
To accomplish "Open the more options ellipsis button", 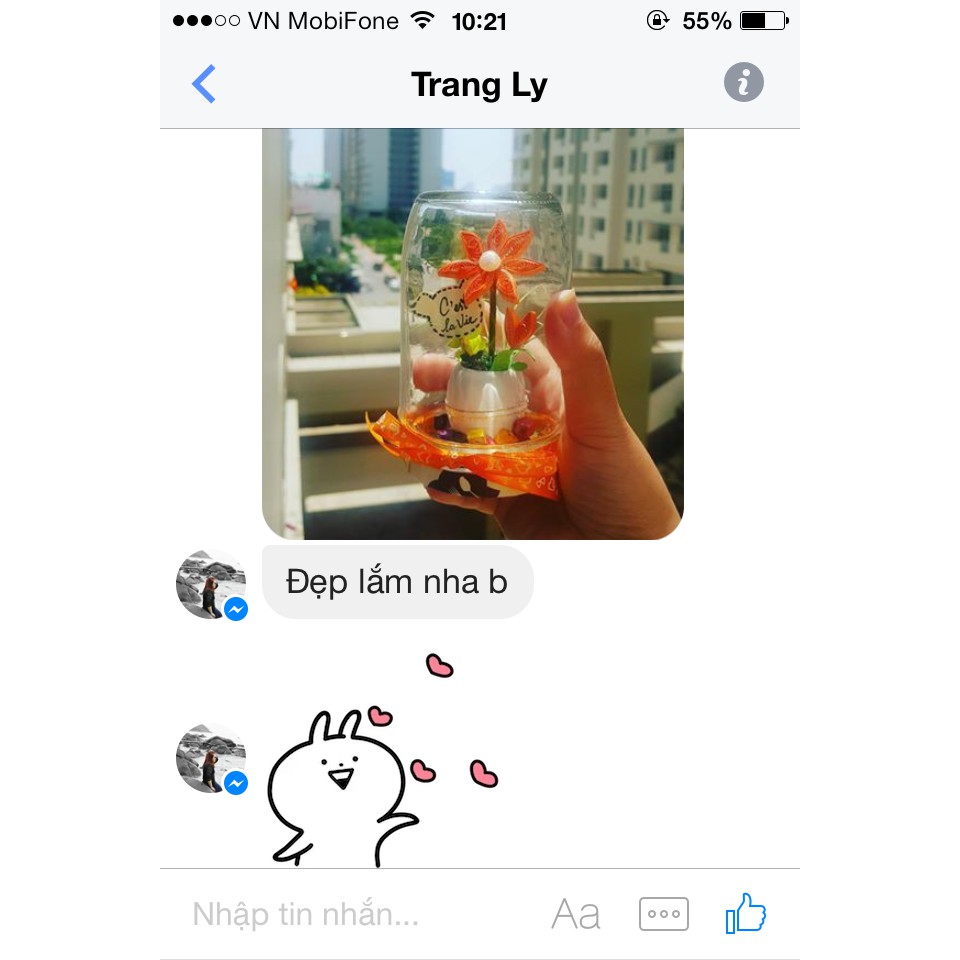I will click(x=664, y=914).
